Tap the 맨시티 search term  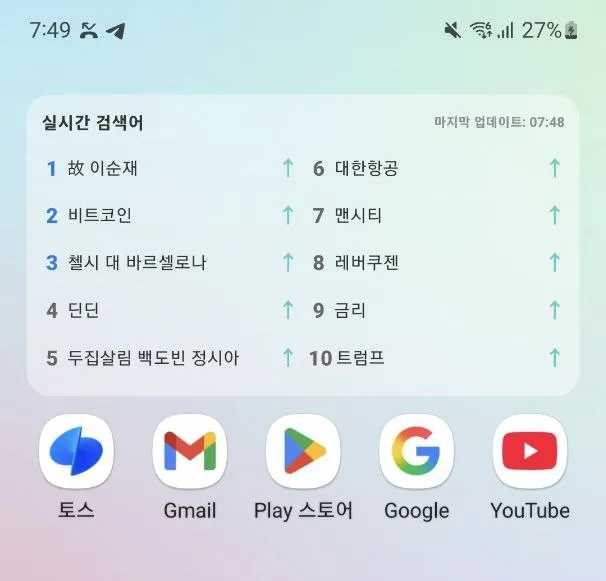(x=358, y=215)
